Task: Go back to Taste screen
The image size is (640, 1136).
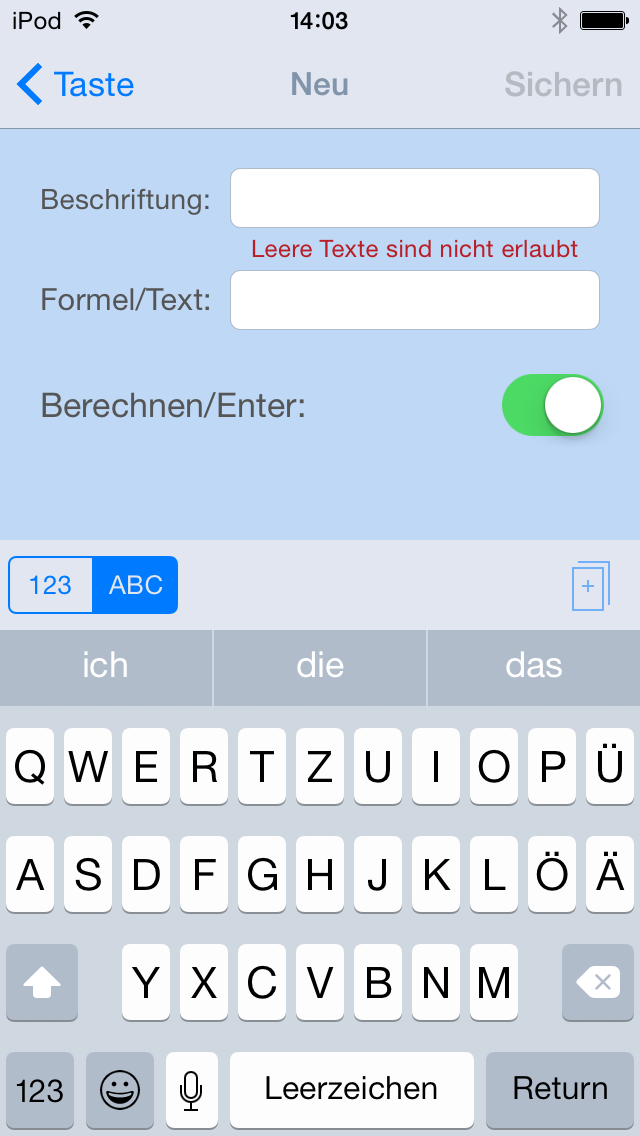Action: click(76, 85)
